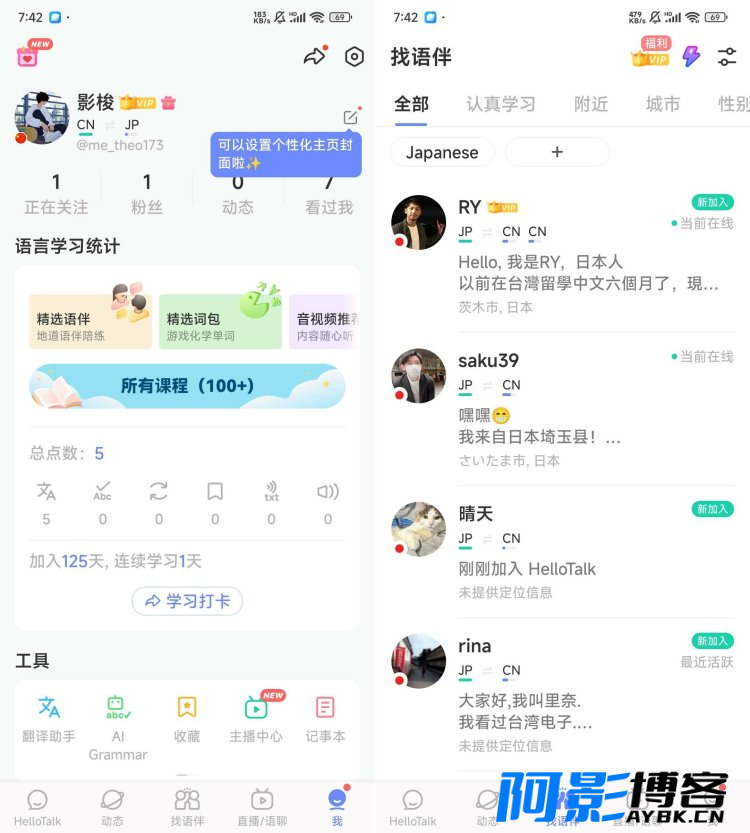Switch to the 认真学习 tab
The width and height of the screenshot is (750, 833).
point(501,104)
